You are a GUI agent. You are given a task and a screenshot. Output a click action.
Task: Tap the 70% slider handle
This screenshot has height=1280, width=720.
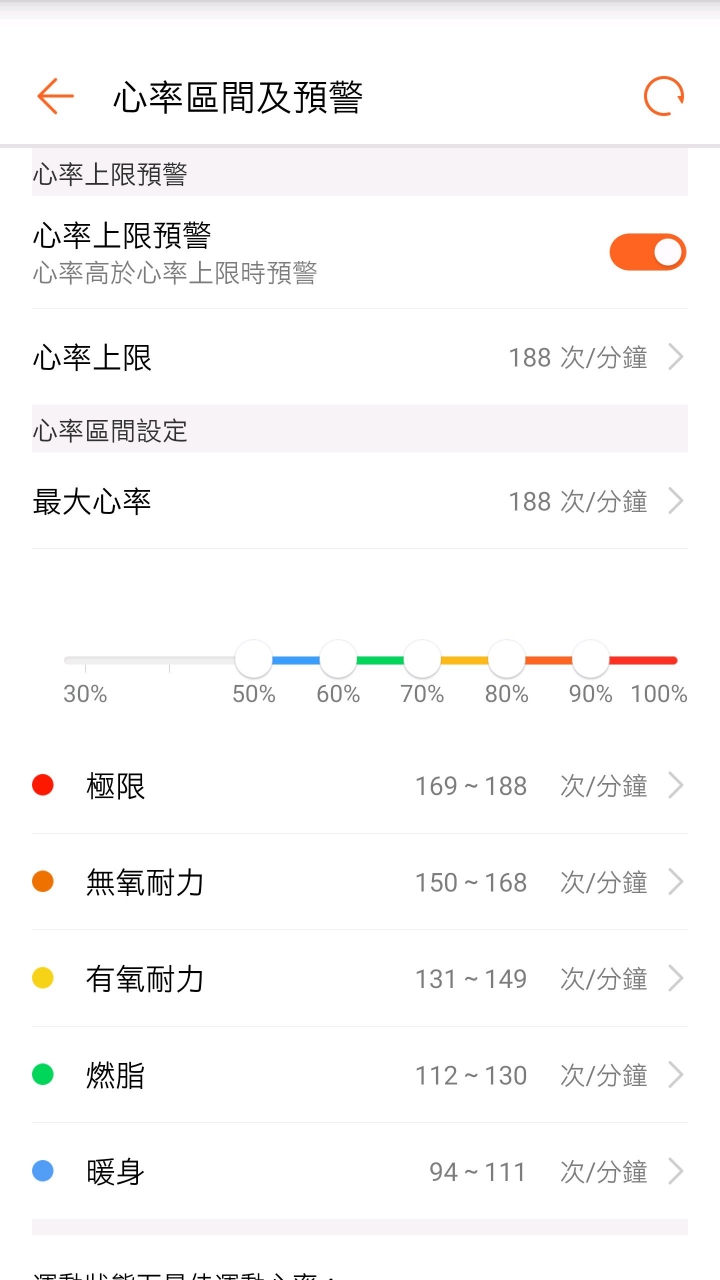(422, 660)
